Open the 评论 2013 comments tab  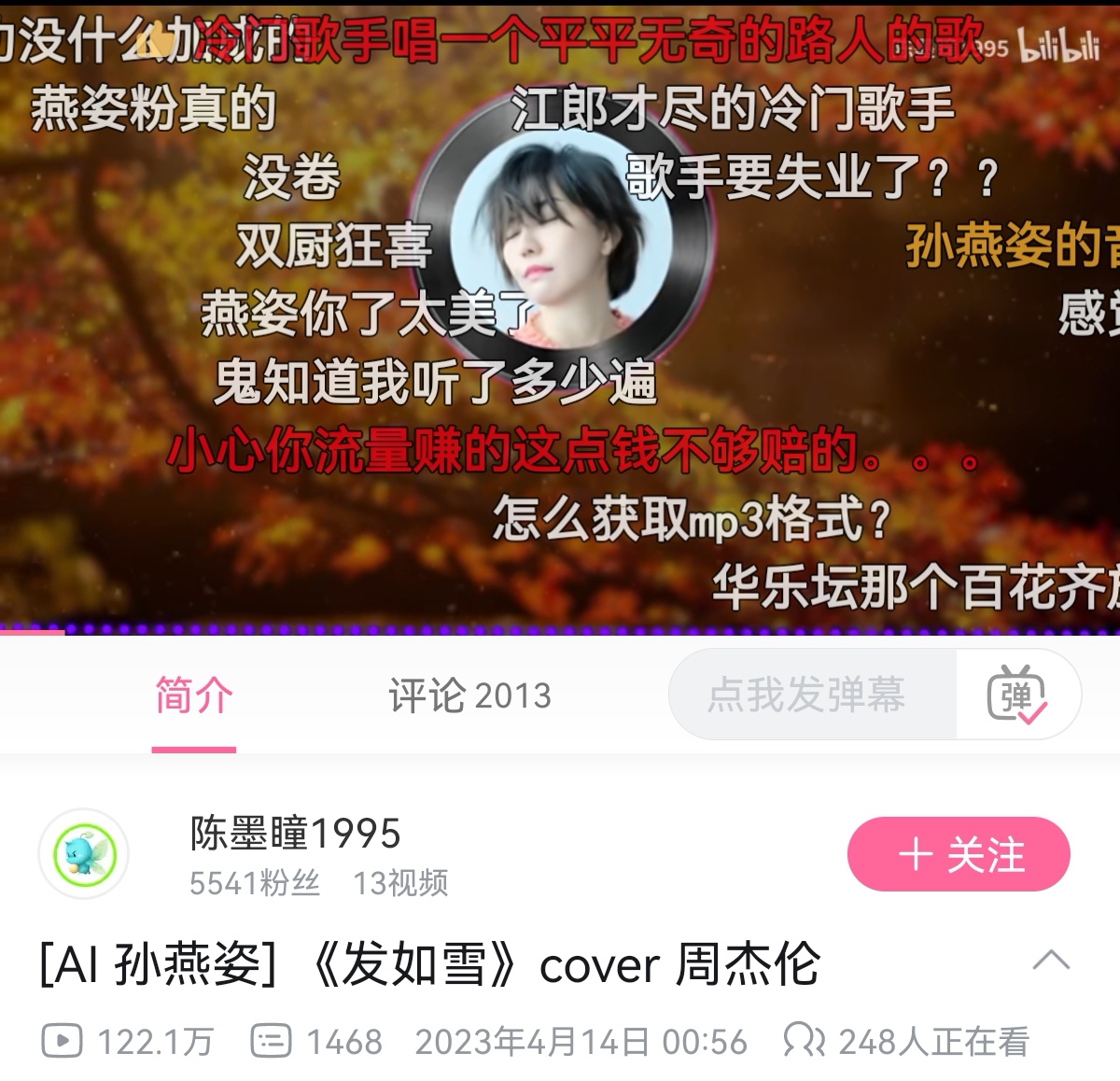click(x=469, y=695)
